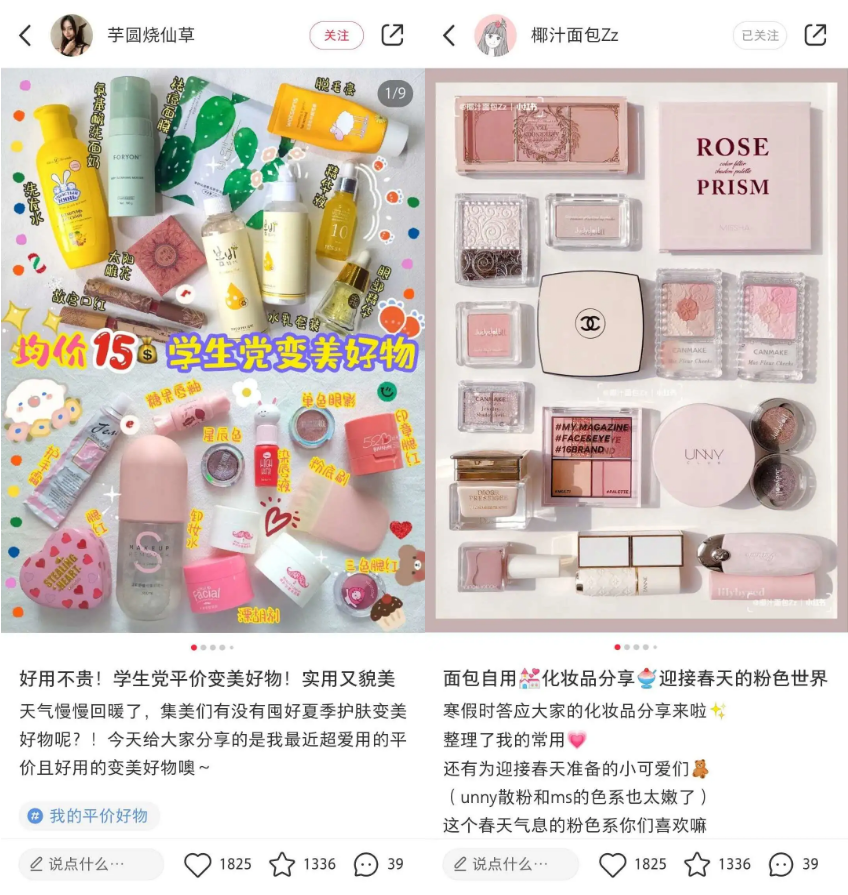Star 芋圆烧仙草's post to favorites
Image resolution: width=848 pixels, height=895 pixels.
pyautogui.click(x=283, y=864)
